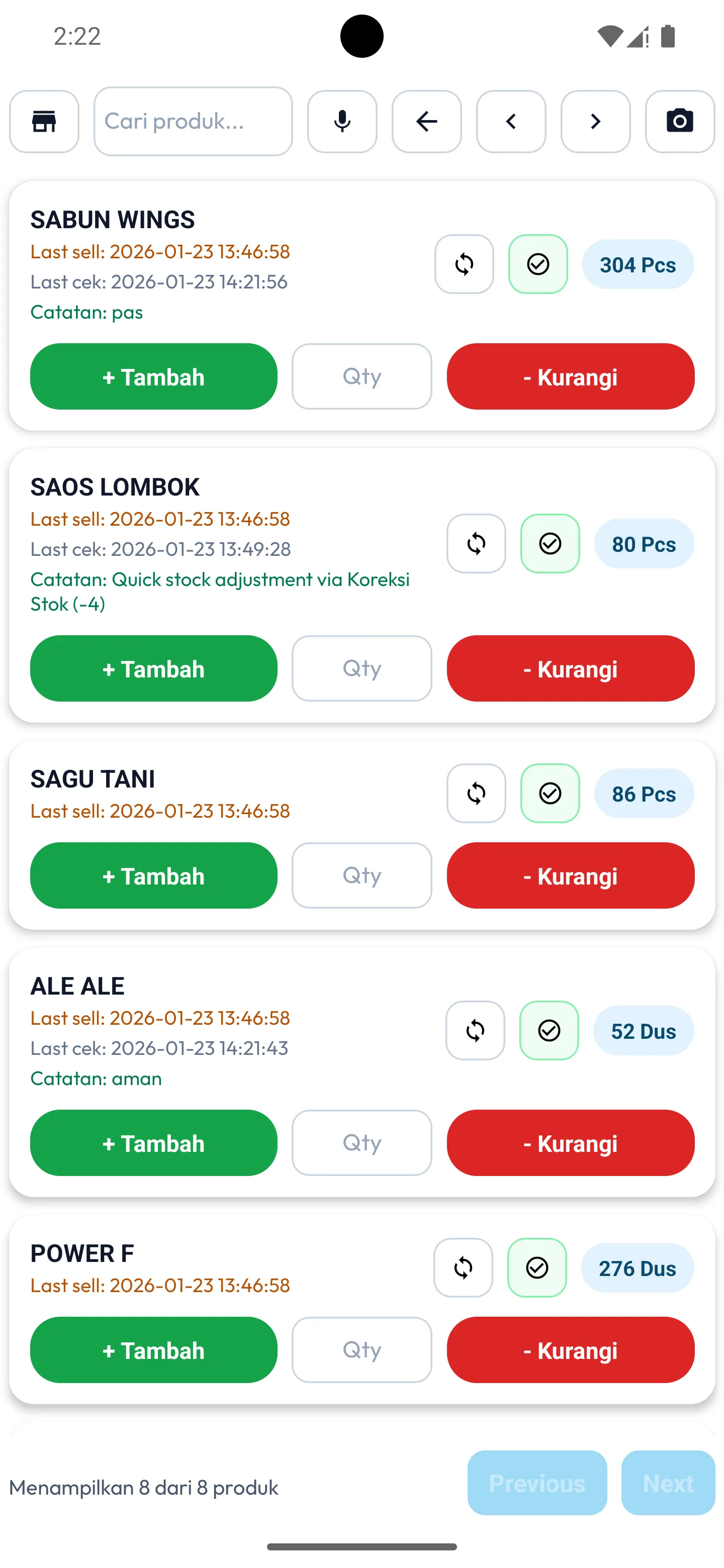The image size is (724, 1568).
Task: Tap the microphone voice search icon
Action: tap(342, 121)
